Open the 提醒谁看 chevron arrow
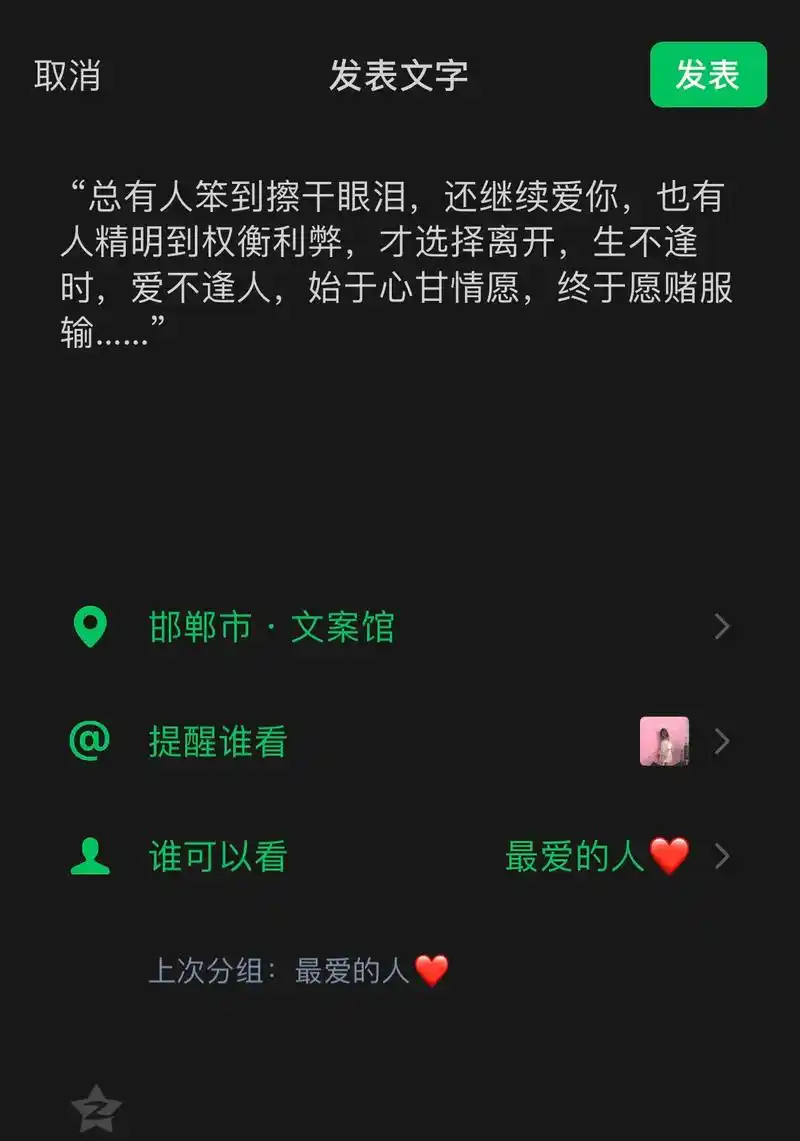Screen dimensions: 800x1141 click(x=722, y=741)
